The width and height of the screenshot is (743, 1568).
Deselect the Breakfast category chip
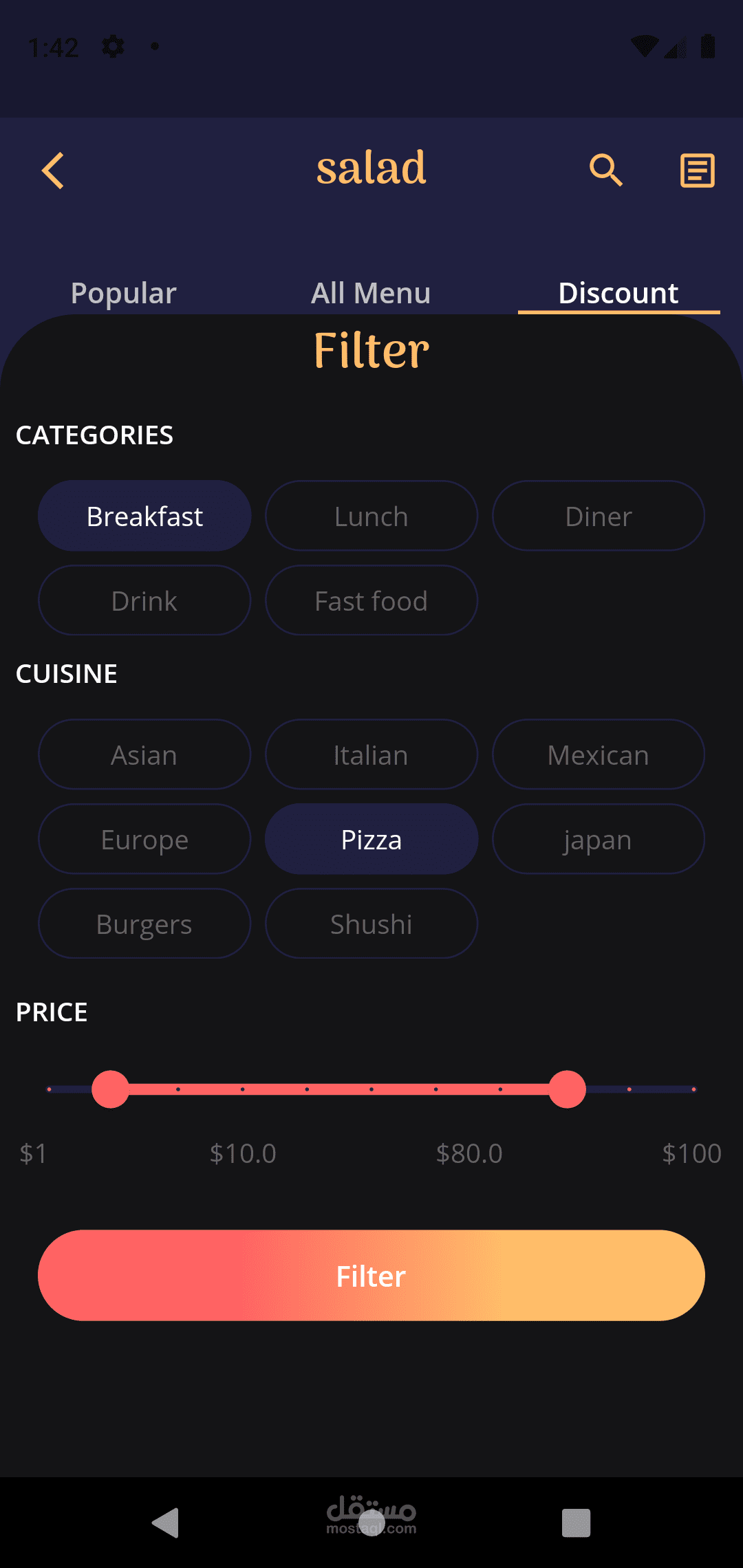pyautogui.click(x=144, y=516)
